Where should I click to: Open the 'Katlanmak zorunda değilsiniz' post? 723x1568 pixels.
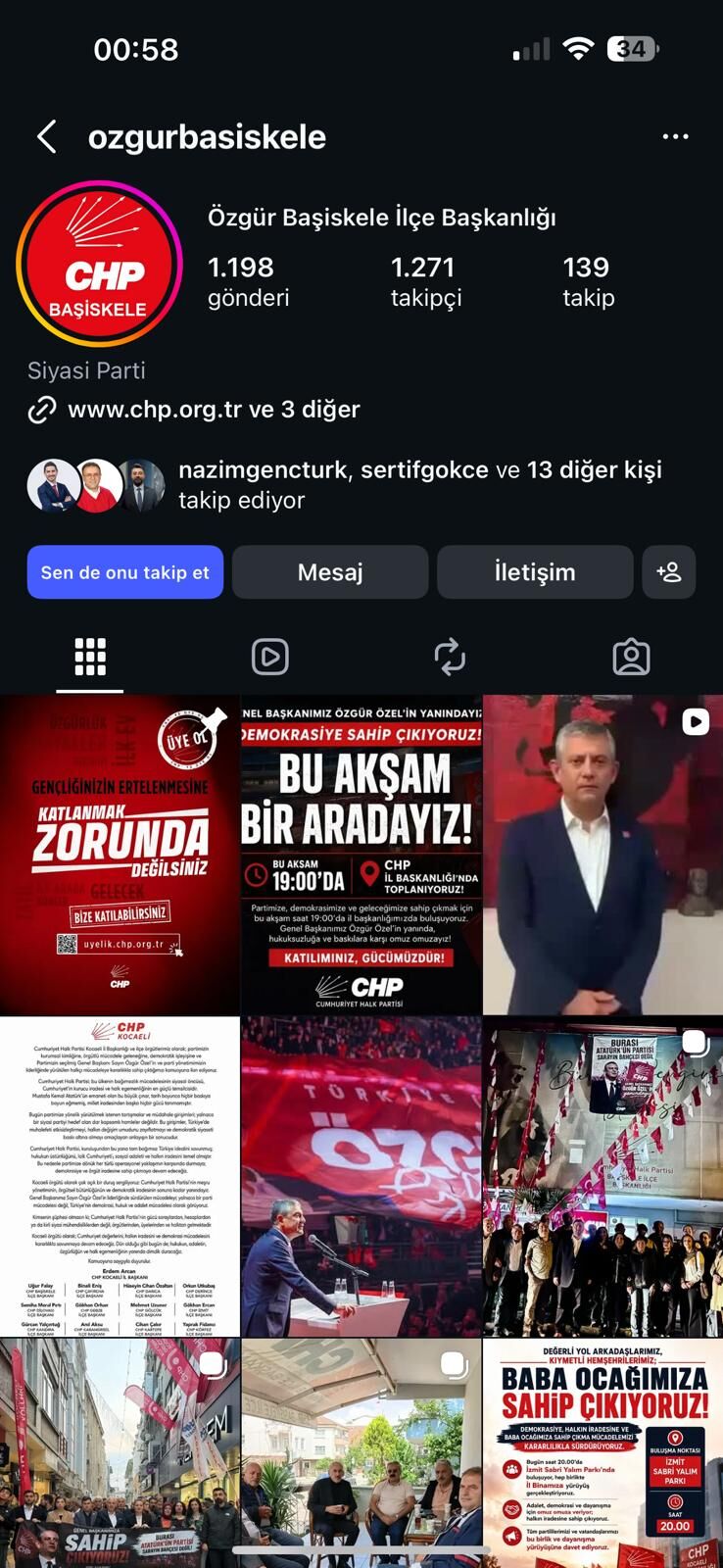[x=120, y=855]
